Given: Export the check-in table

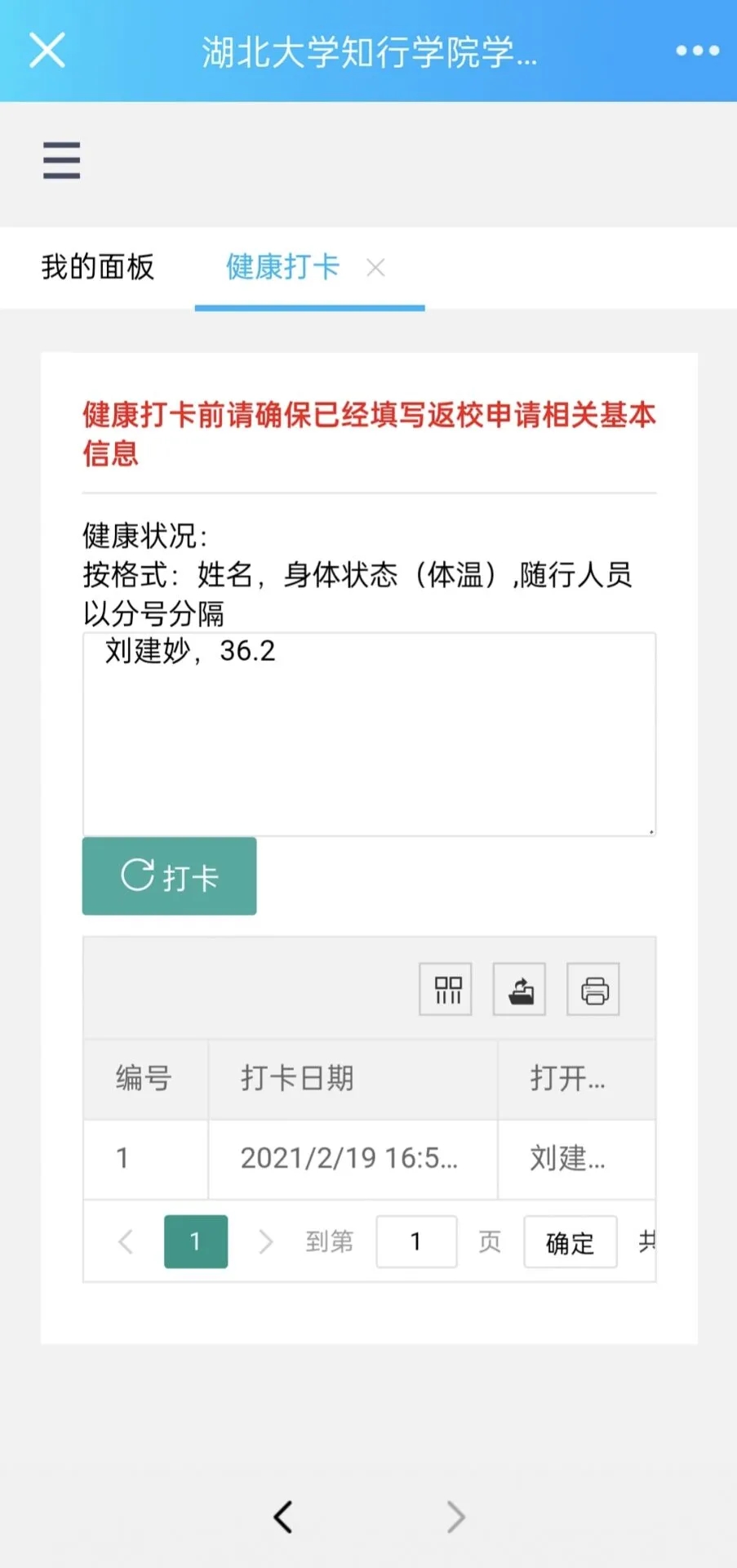Looking at the screenshot, I should click(x=519, y=990).
